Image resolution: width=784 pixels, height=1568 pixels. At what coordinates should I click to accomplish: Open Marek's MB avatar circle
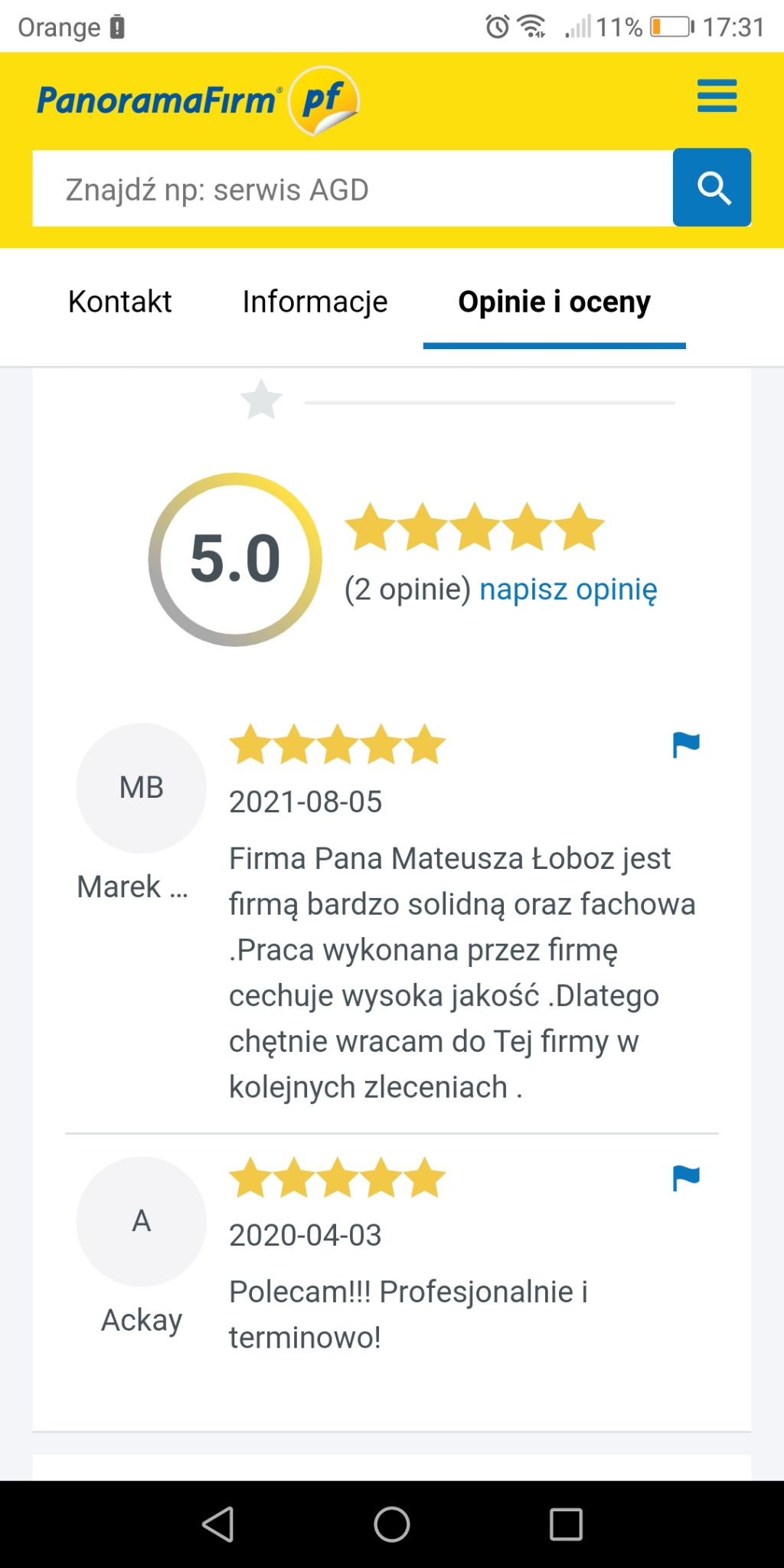[x=141, y=787]
